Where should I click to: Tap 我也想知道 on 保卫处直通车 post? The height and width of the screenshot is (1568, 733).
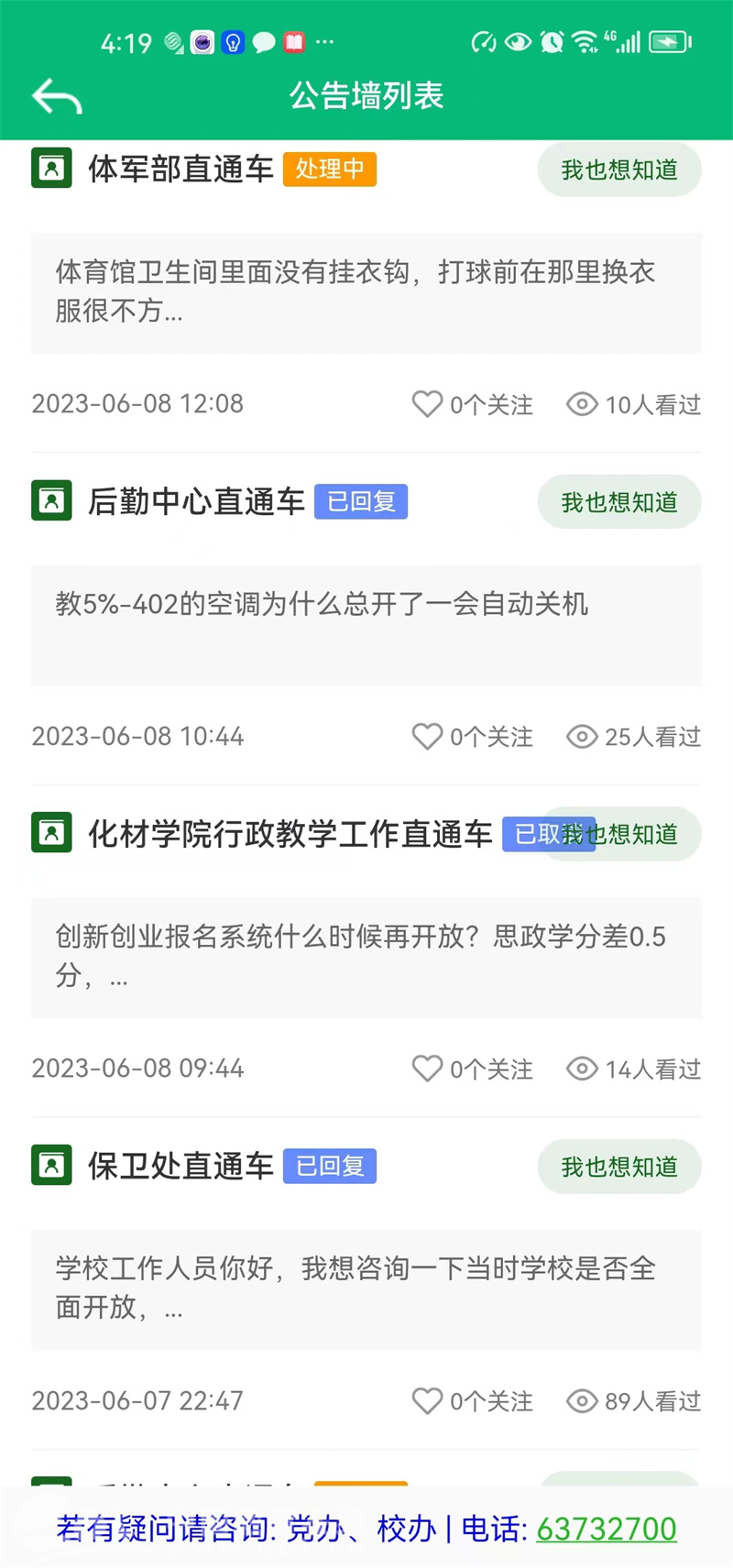pos(619,1167)
